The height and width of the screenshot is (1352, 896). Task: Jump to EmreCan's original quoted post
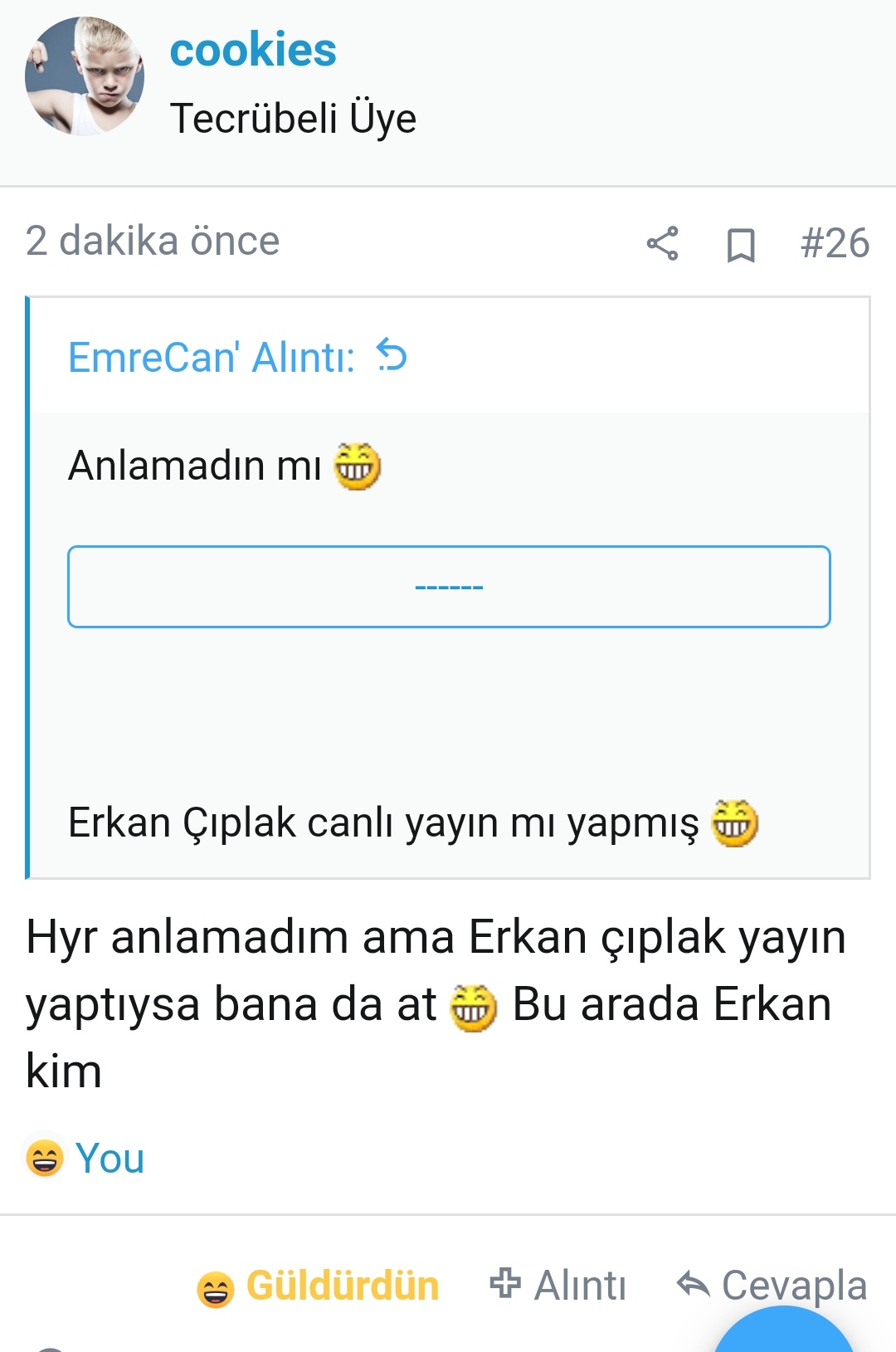[x=392, y=357]
